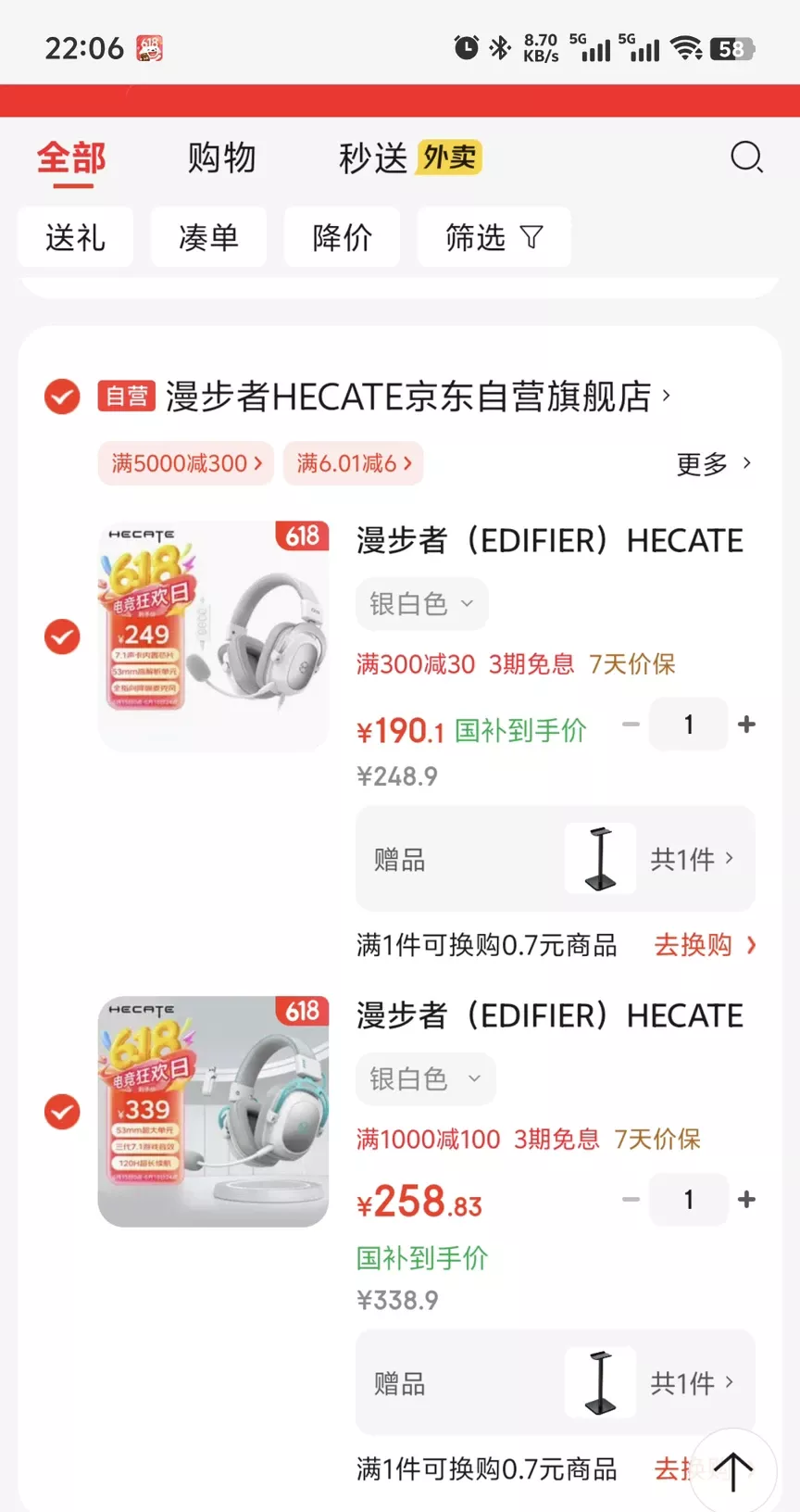Deselect the first headset product checkbox
800x1512 pixels.
coord(61,636)
